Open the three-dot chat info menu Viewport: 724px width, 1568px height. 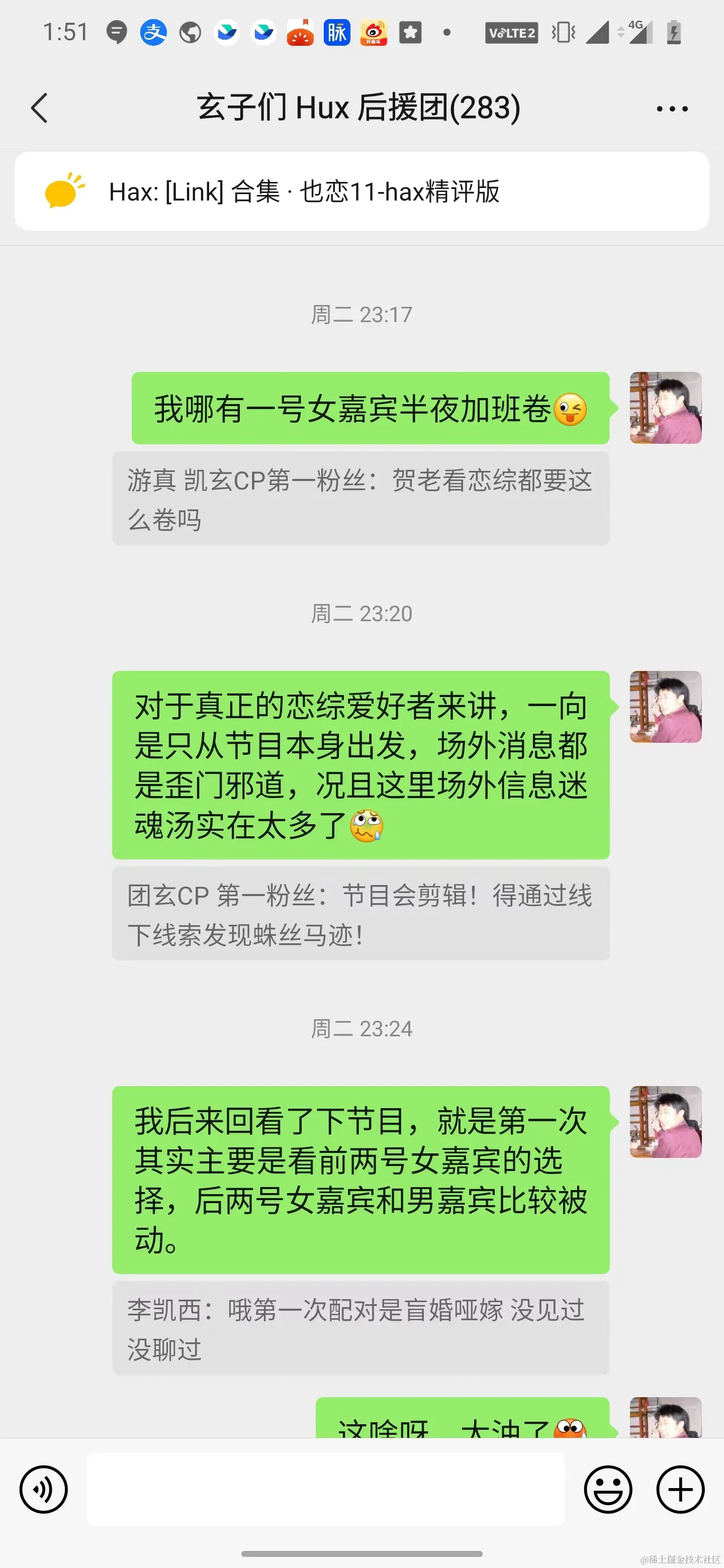pyautogui.click(x=672, y=109)
